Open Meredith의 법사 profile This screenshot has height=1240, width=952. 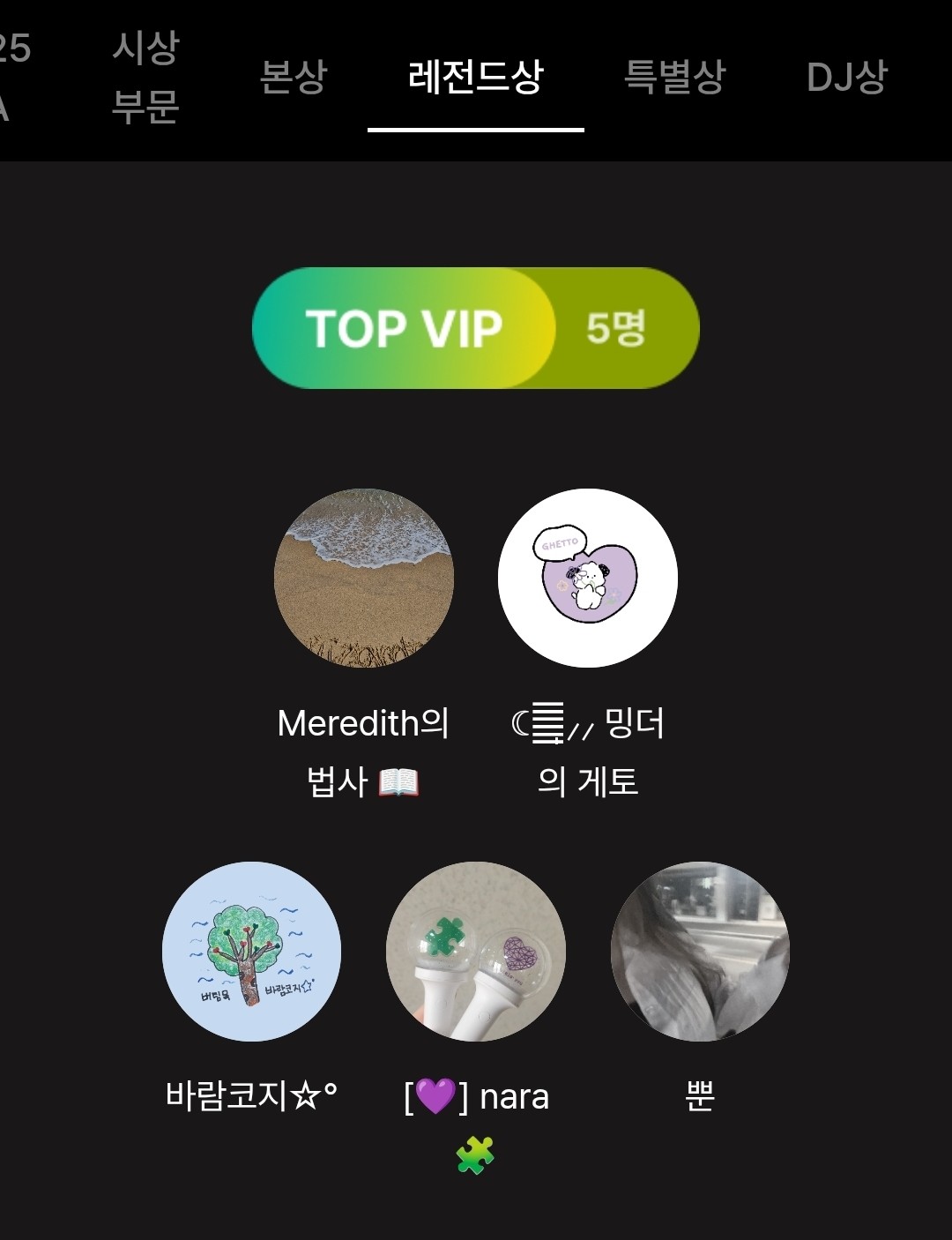(x=364, y=579)
